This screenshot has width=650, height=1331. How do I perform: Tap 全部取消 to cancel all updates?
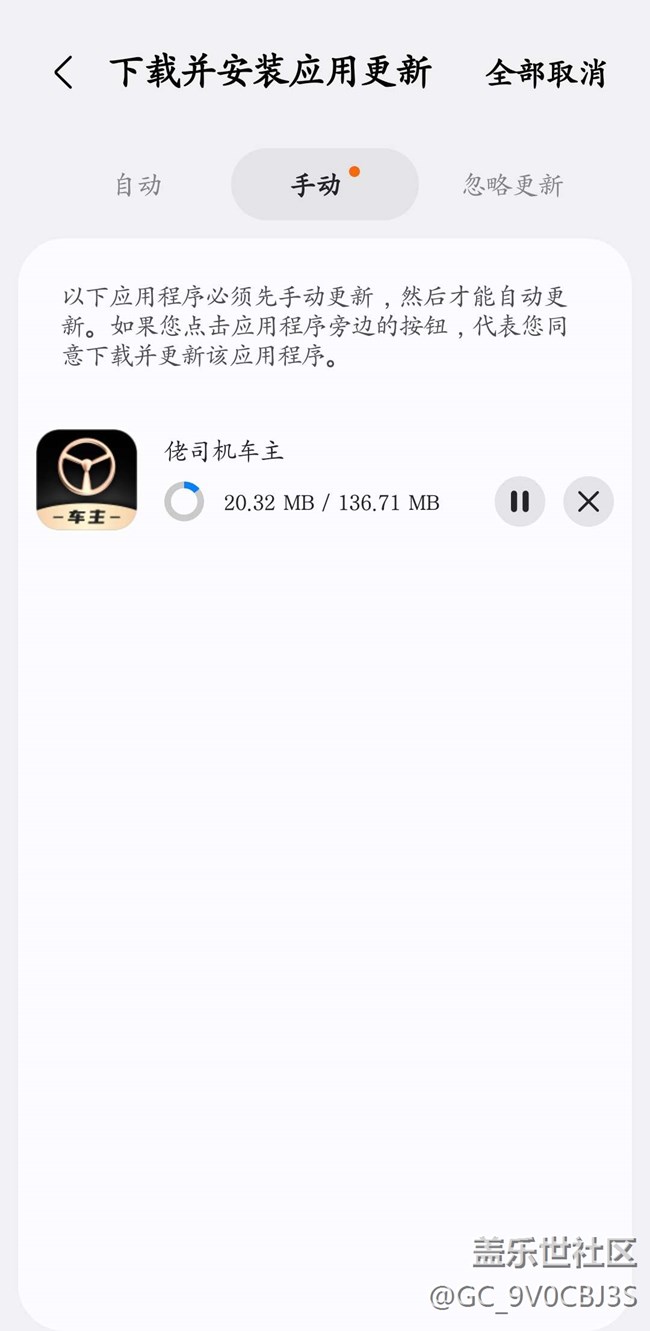tap(545, 73)
